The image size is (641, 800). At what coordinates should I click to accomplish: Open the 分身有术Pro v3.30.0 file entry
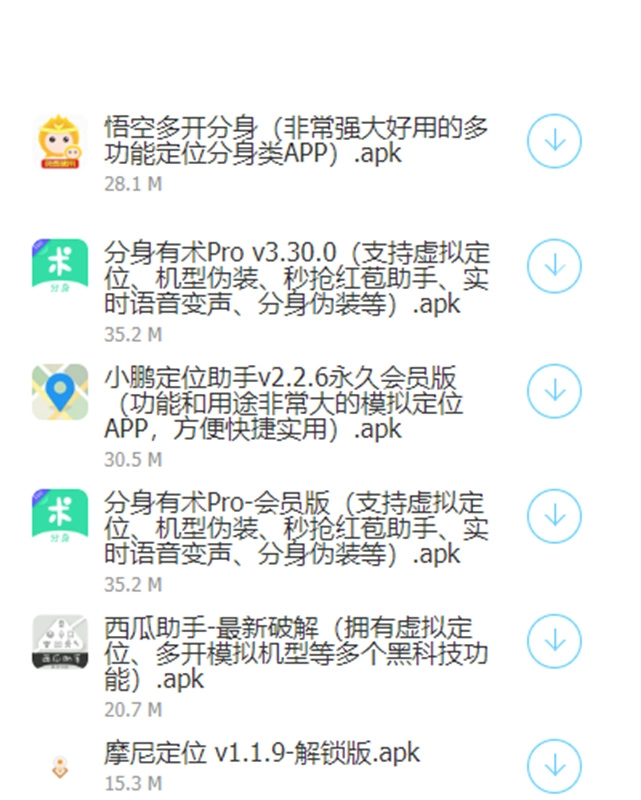pyautogui.click(x=296, y=277)
